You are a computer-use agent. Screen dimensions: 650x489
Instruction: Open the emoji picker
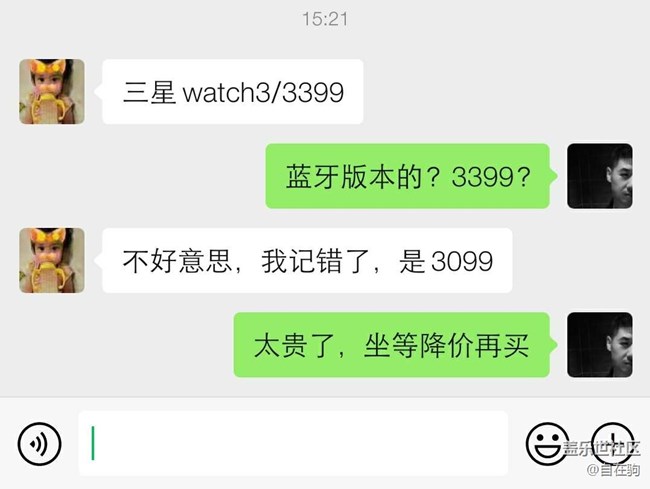[x=547, y=441]
